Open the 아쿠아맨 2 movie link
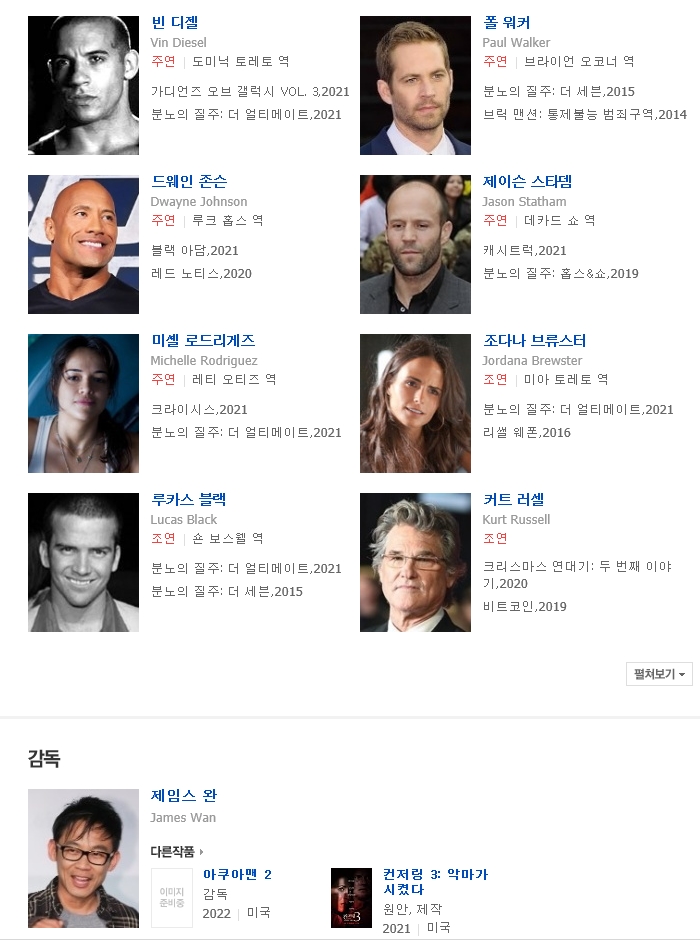The width and height of the screenshot is (700, 940). point(237,875)
